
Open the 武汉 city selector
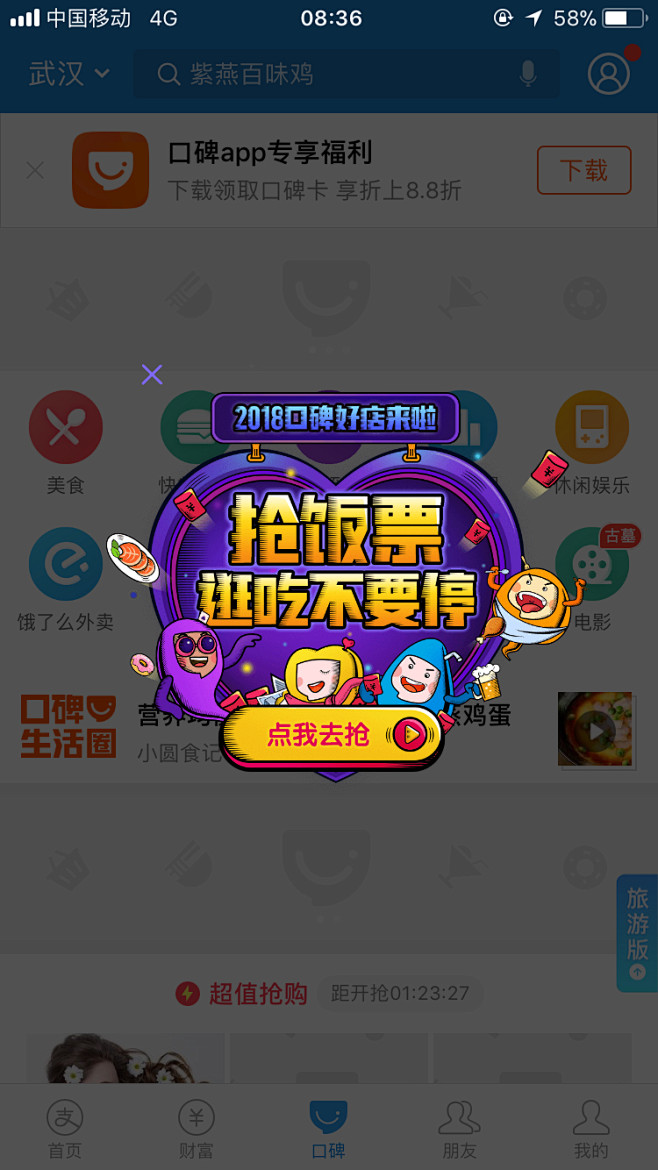tap(69, 74)
